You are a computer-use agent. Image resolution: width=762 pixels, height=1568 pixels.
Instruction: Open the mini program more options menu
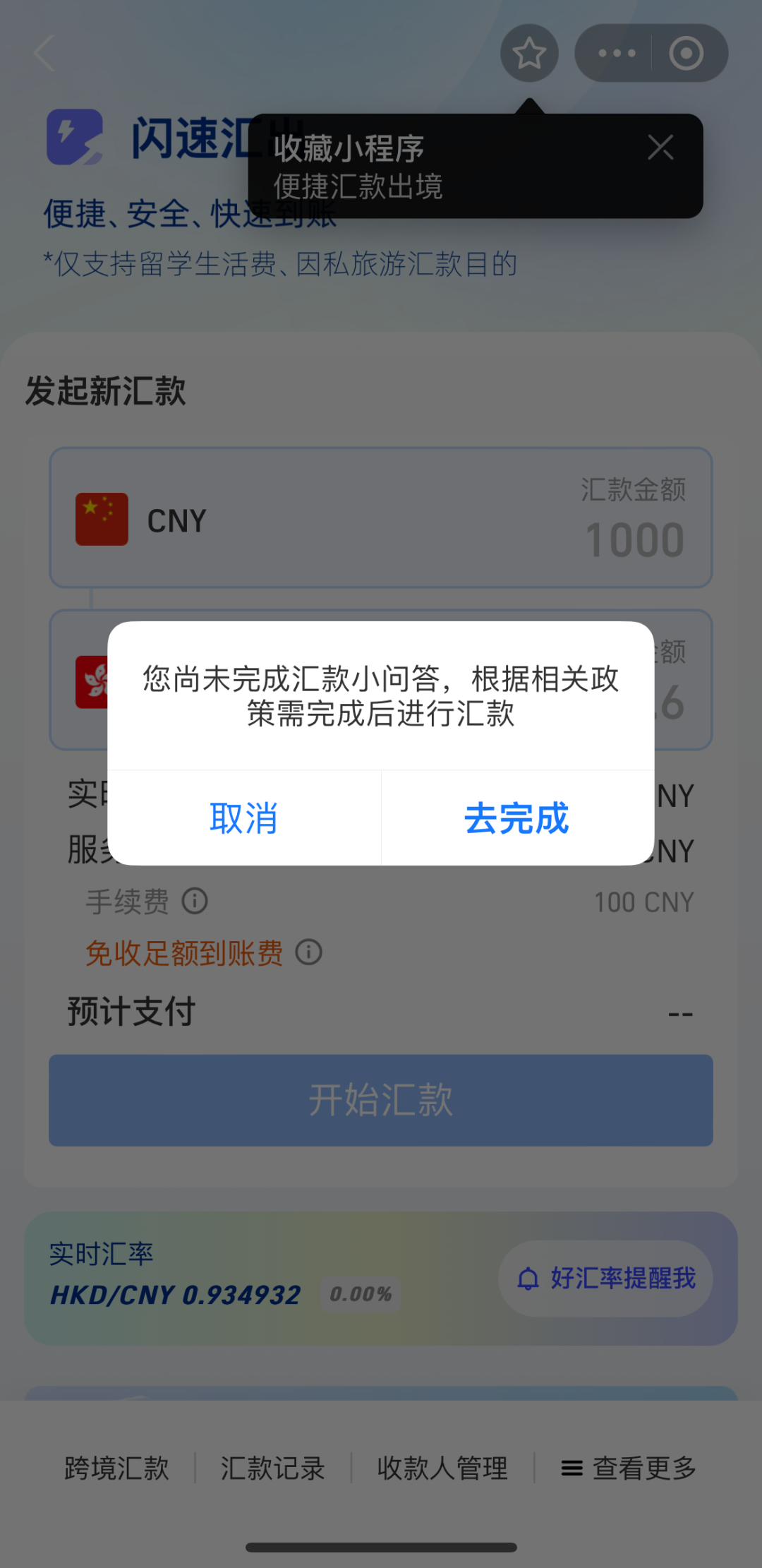[x=617, y=53]
